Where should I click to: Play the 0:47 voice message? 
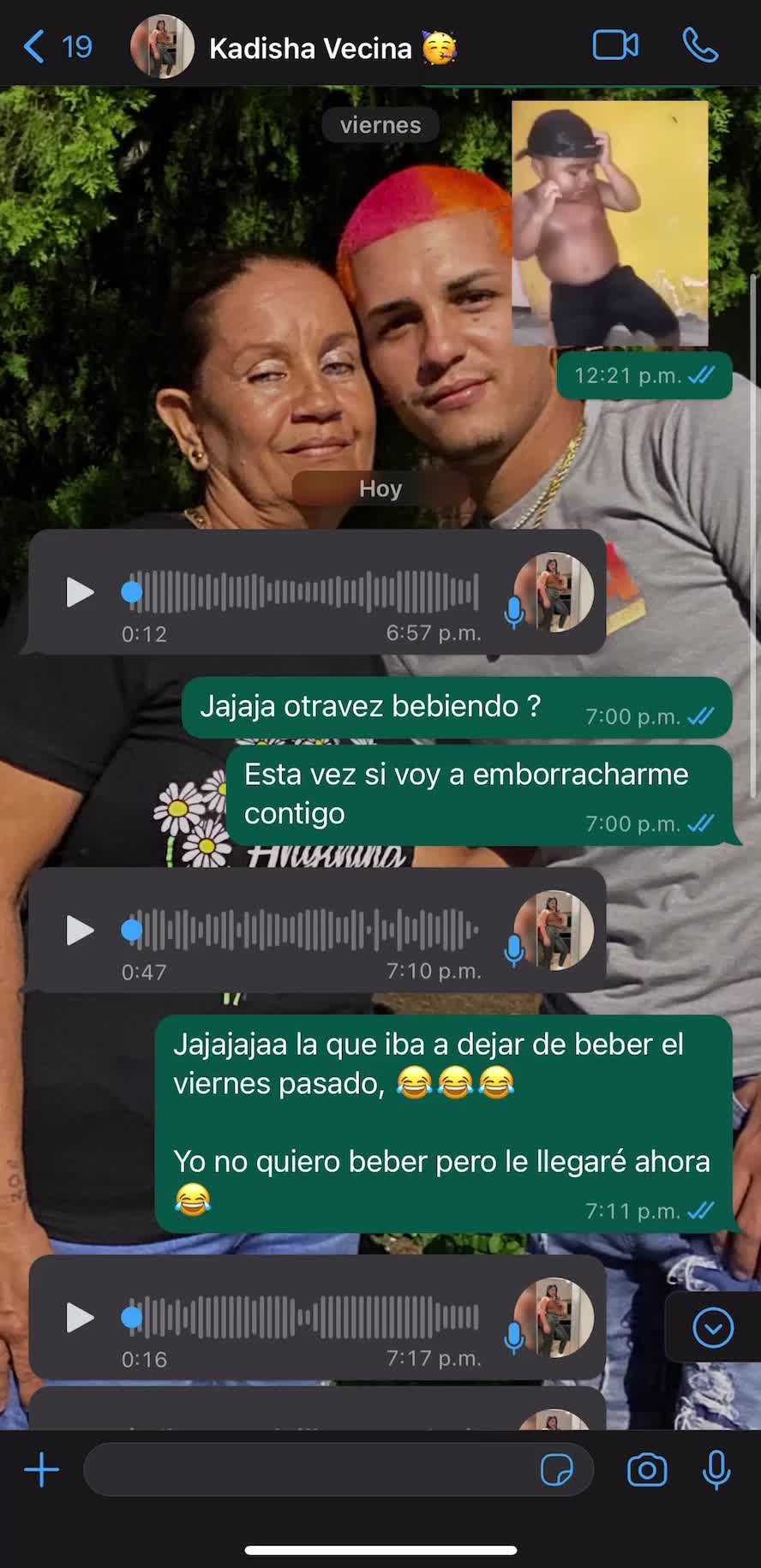80,930
